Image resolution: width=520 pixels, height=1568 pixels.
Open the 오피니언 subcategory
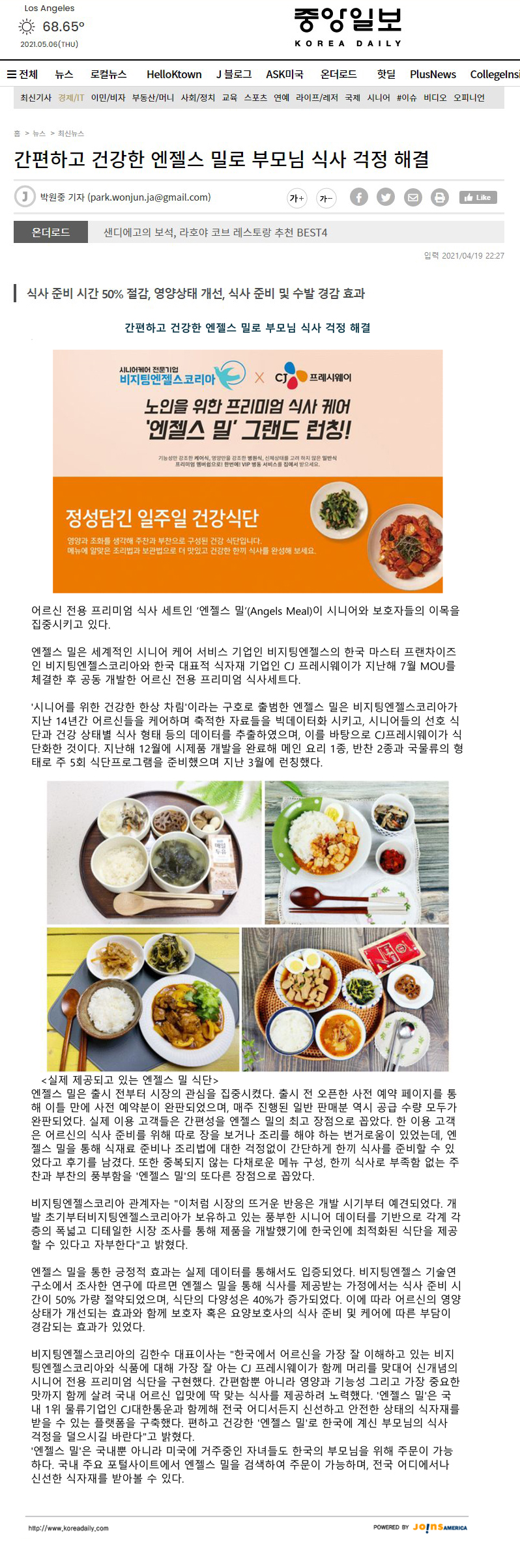tap(469, 98)
